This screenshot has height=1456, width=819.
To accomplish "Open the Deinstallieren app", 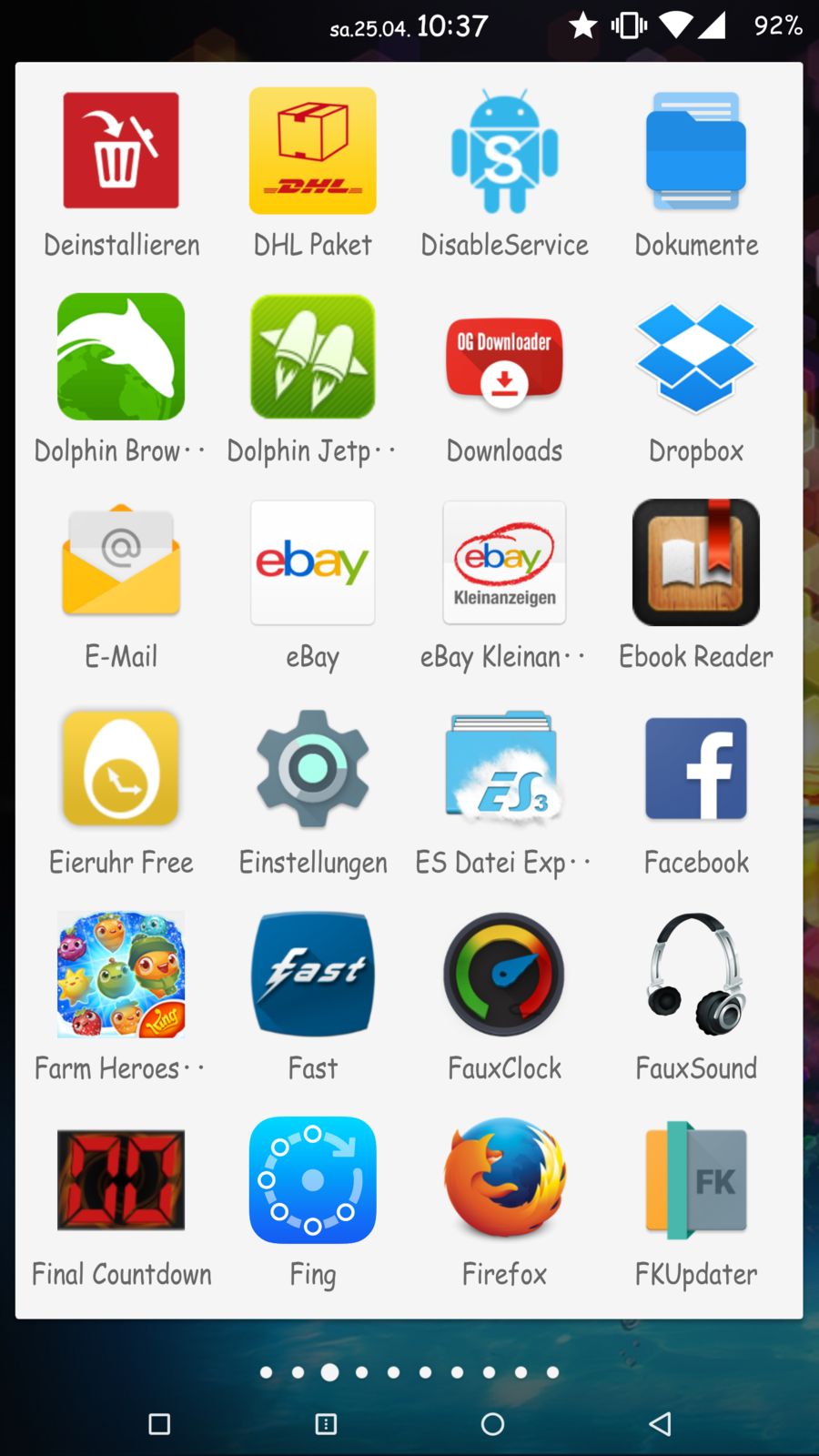I will (x=121, y=151).
